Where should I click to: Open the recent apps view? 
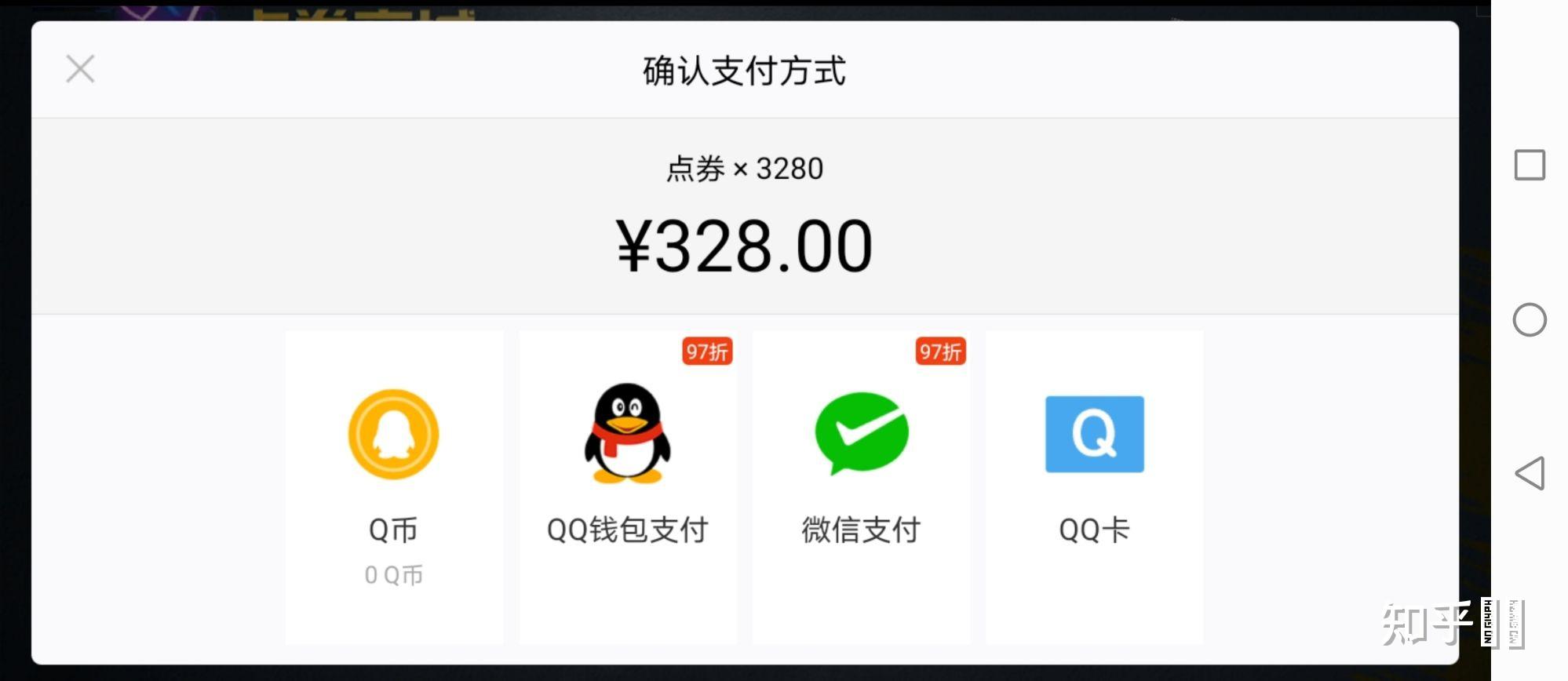1530,166
